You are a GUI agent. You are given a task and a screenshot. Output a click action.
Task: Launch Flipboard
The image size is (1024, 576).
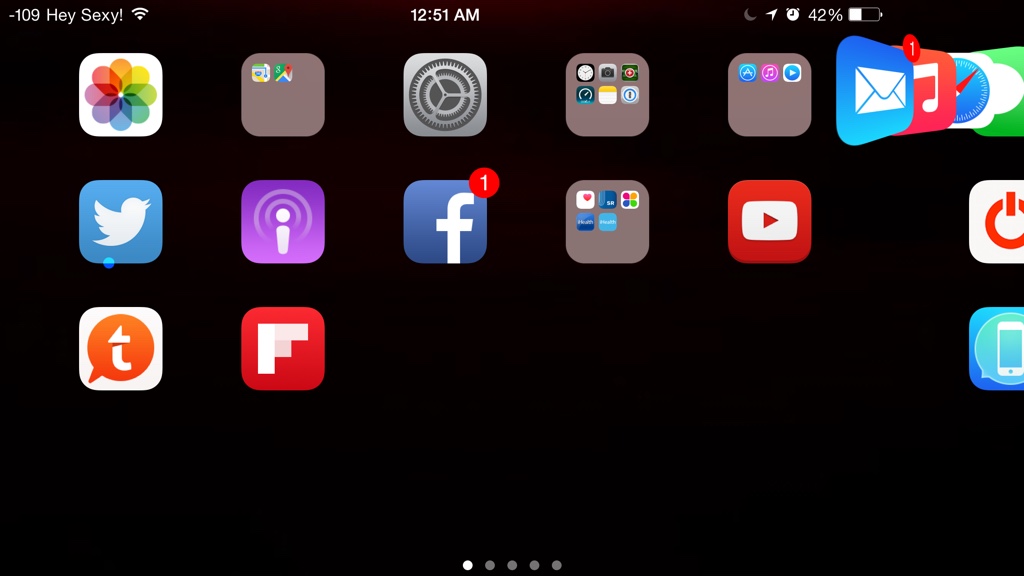click(283, 349)
